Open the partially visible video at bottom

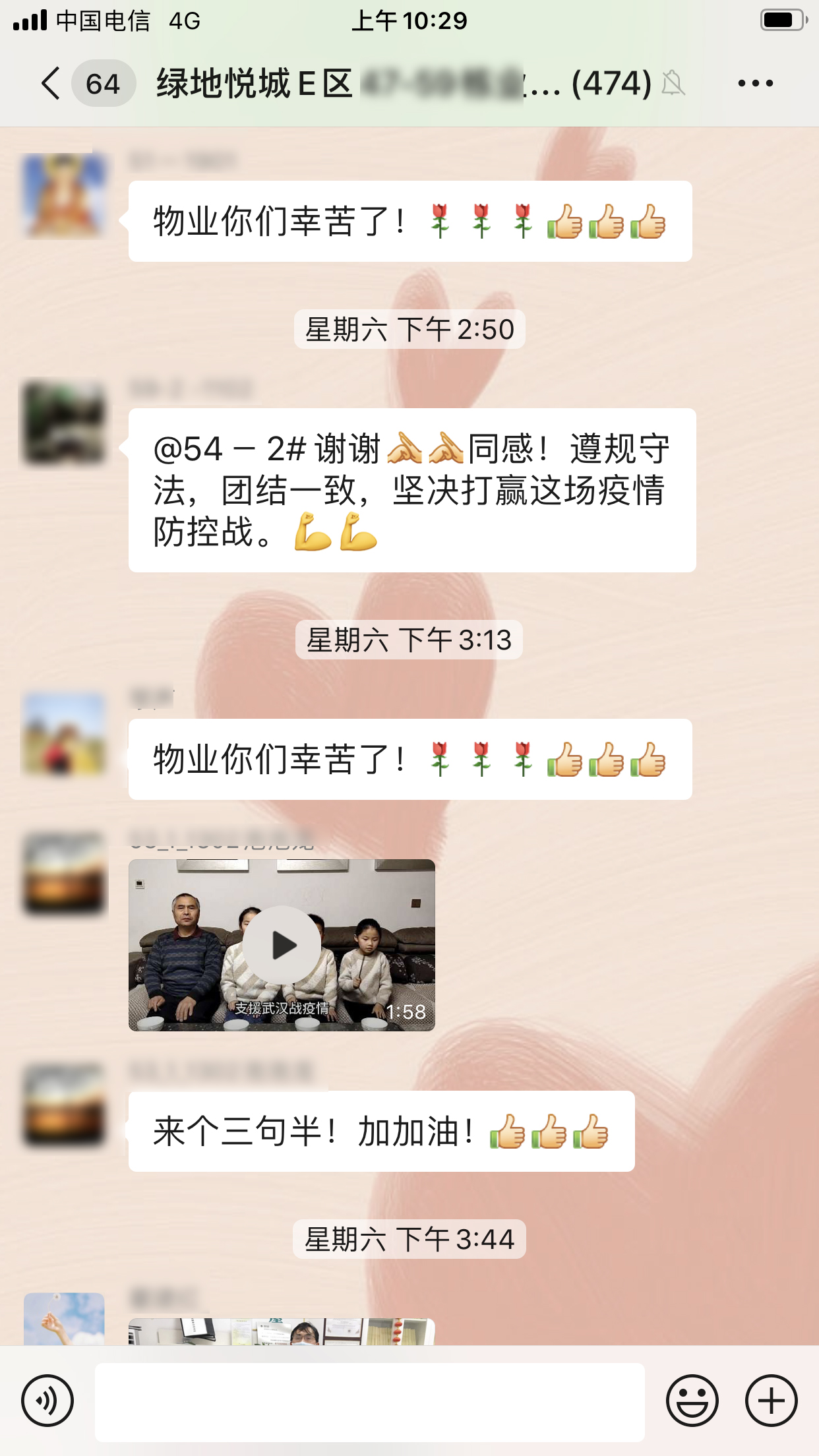tap(282, 1331)
